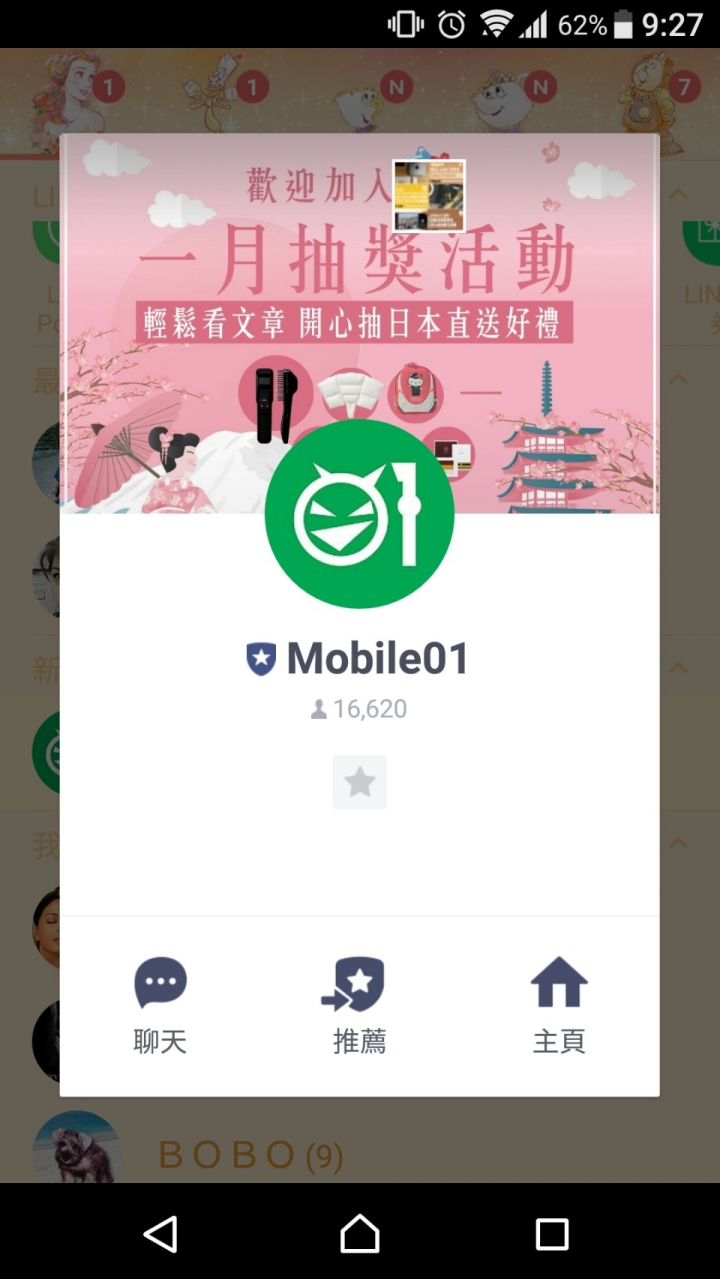The width and height of the screenshot is (720, 1279).
Task: Go to the phone home screen
Action: click(x=360, y=1234)
